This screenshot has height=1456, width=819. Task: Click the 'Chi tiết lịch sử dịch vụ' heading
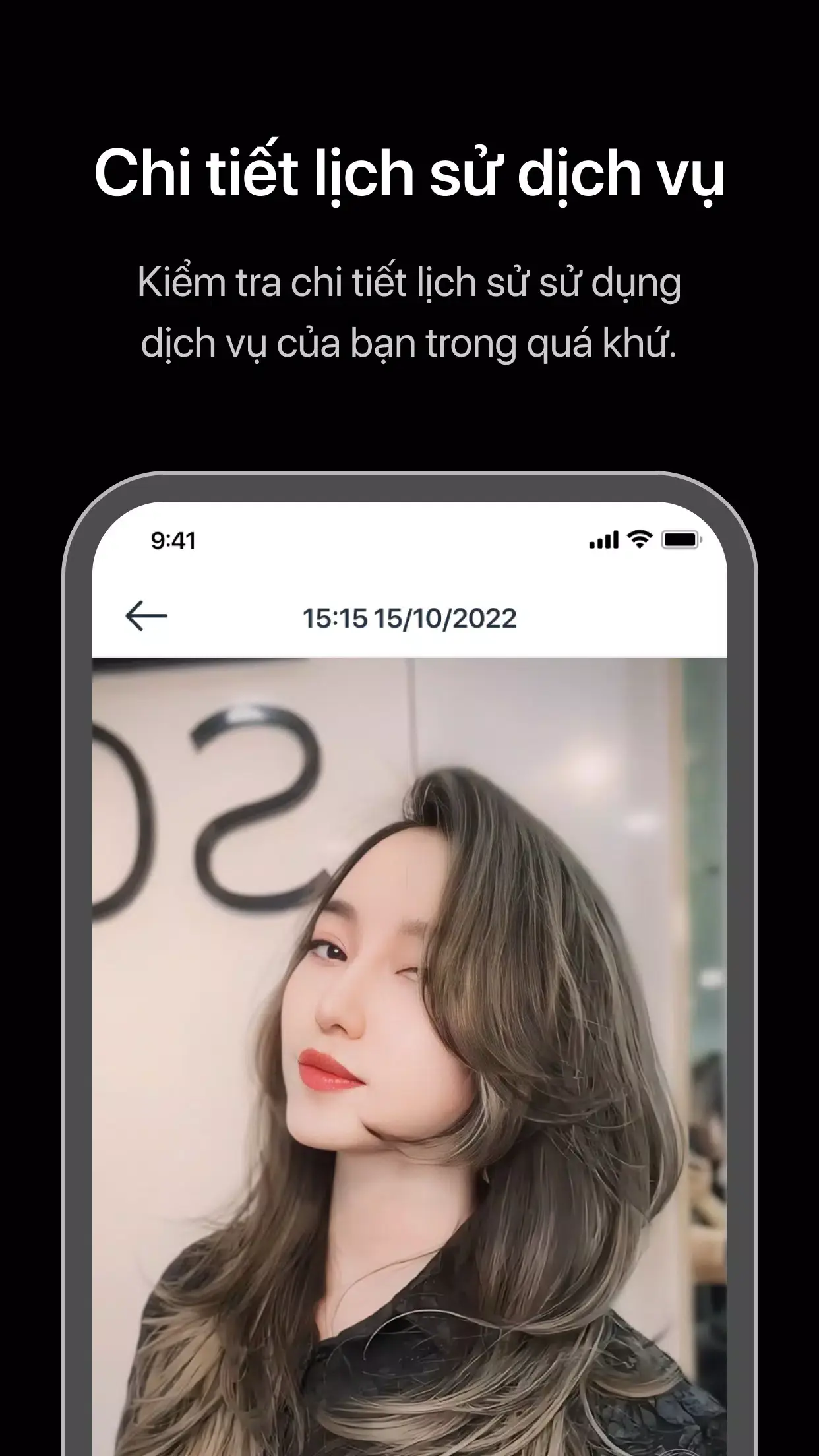[x=409, y=170]
